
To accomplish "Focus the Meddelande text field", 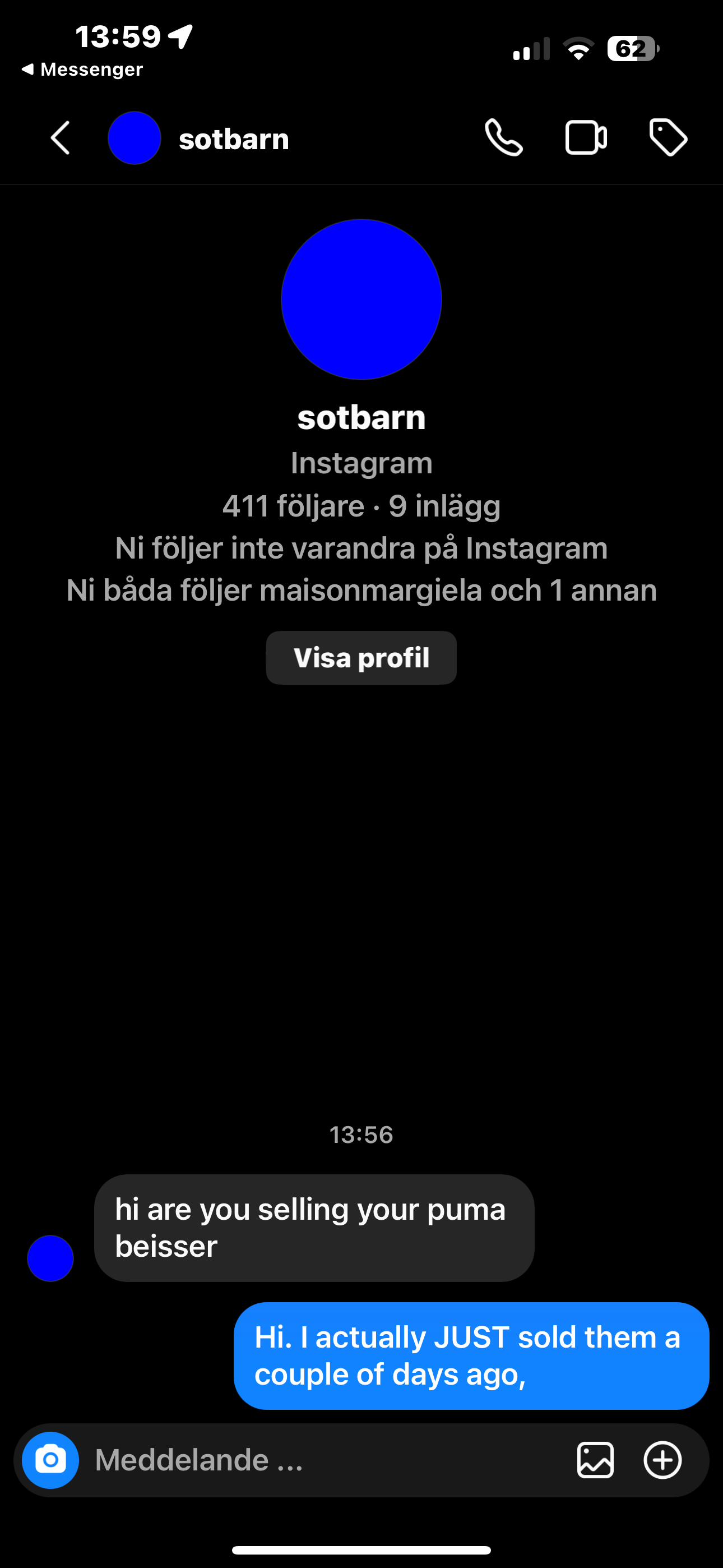I will 328,1460.
